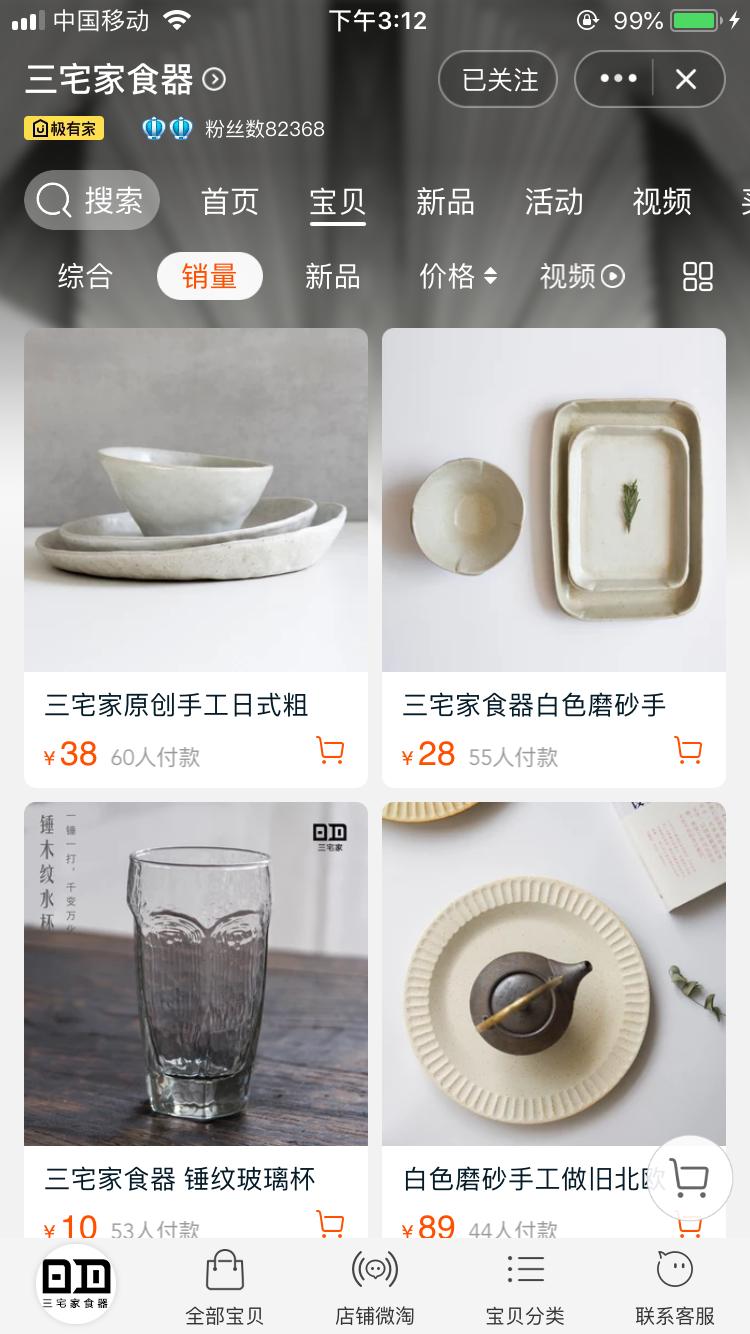Tap the 联系客服 customer service icon

pyautogui.click(x=675, y=1285)
